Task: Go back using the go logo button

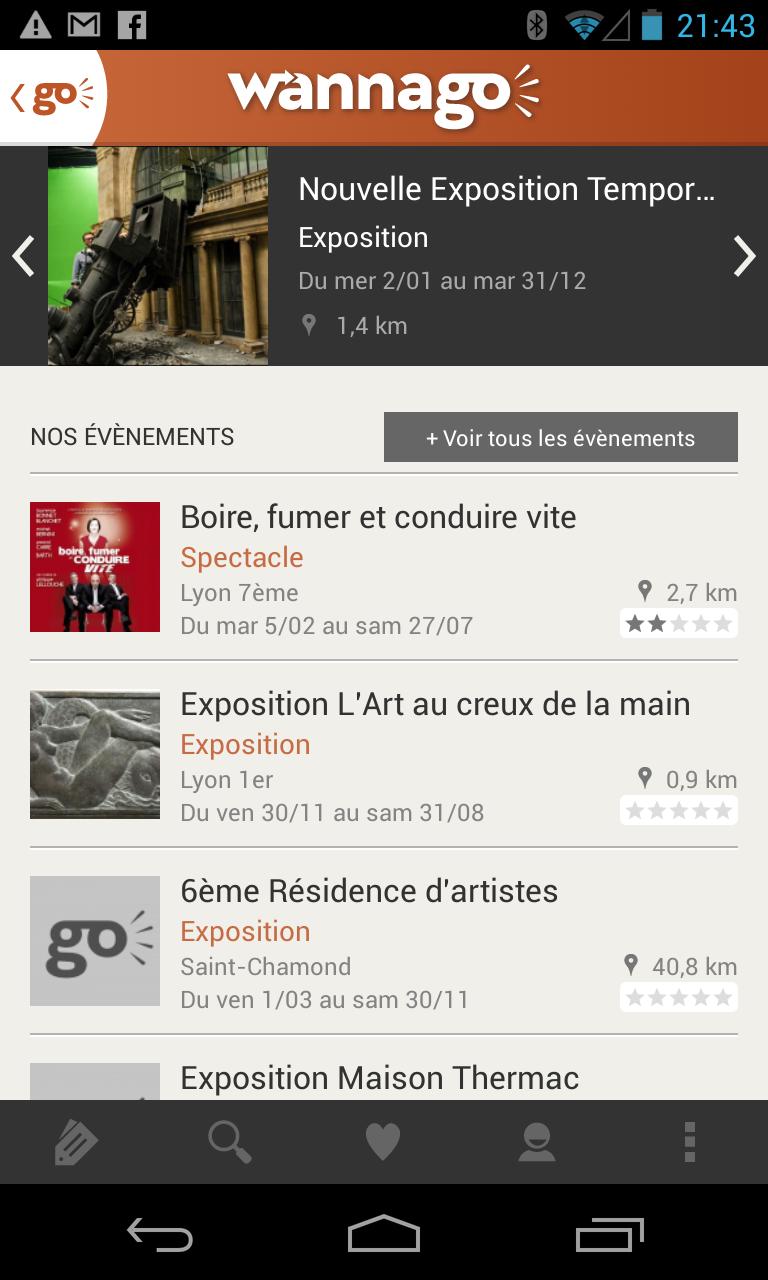Action: click(52, 98)
